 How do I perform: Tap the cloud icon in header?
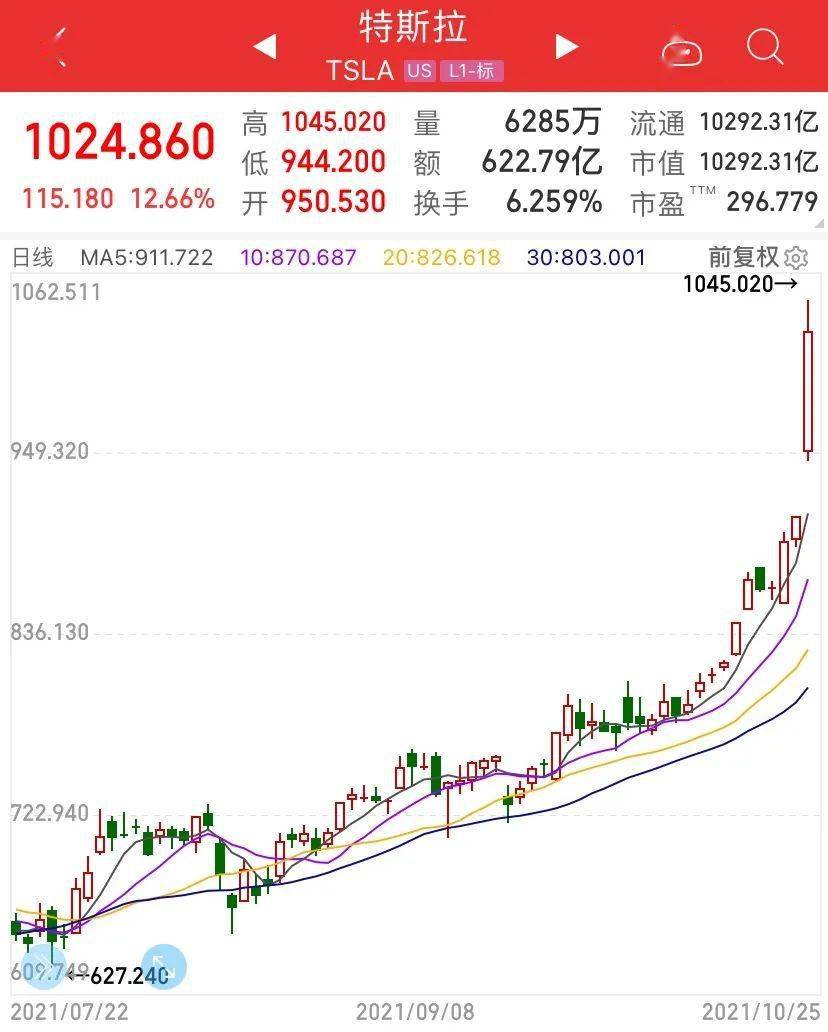tap(682, 50)
